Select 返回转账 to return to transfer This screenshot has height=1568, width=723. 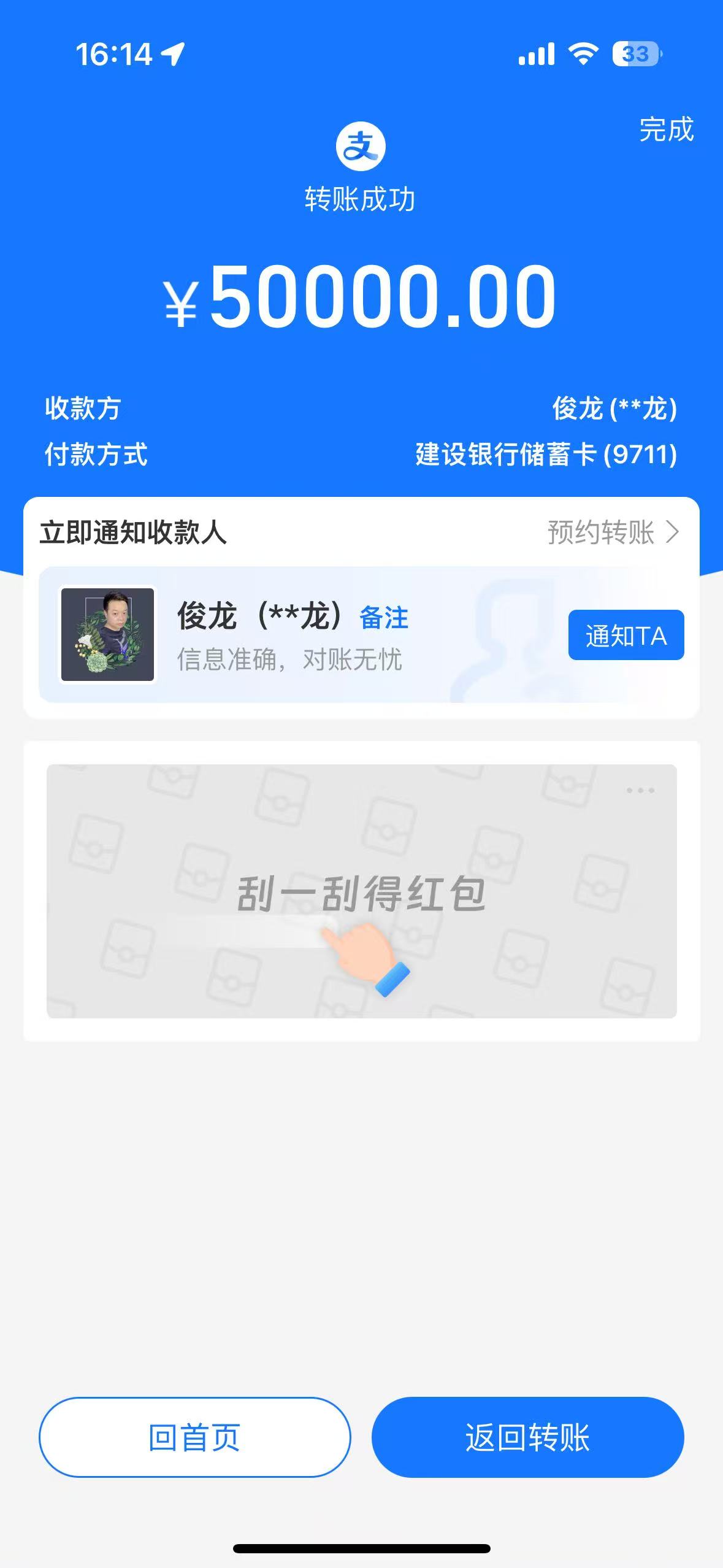(x=527, y=1437)
